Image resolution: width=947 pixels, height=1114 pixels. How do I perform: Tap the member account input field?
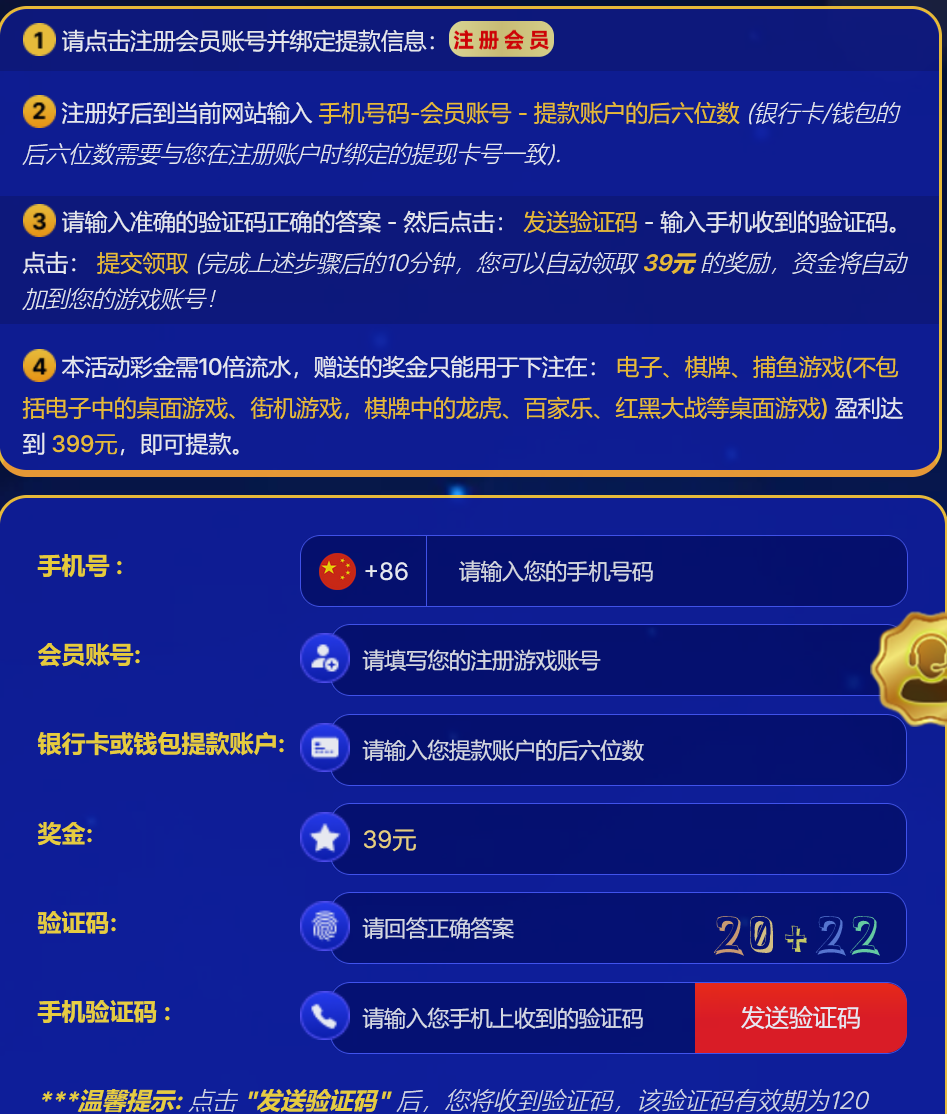tap(600, 660)
